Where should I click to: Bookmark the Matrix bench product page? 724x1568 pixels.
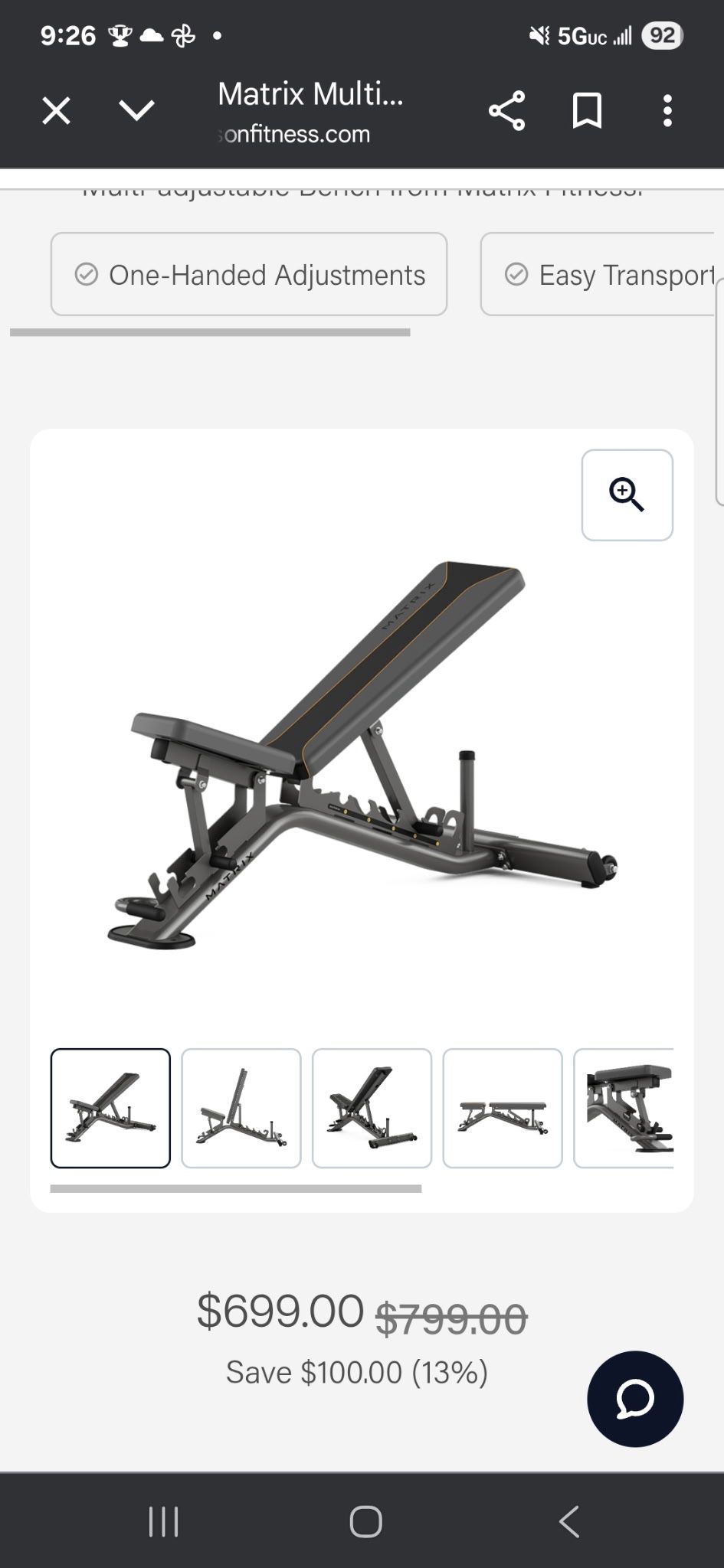pyautogui.click(x=588, y=110)
